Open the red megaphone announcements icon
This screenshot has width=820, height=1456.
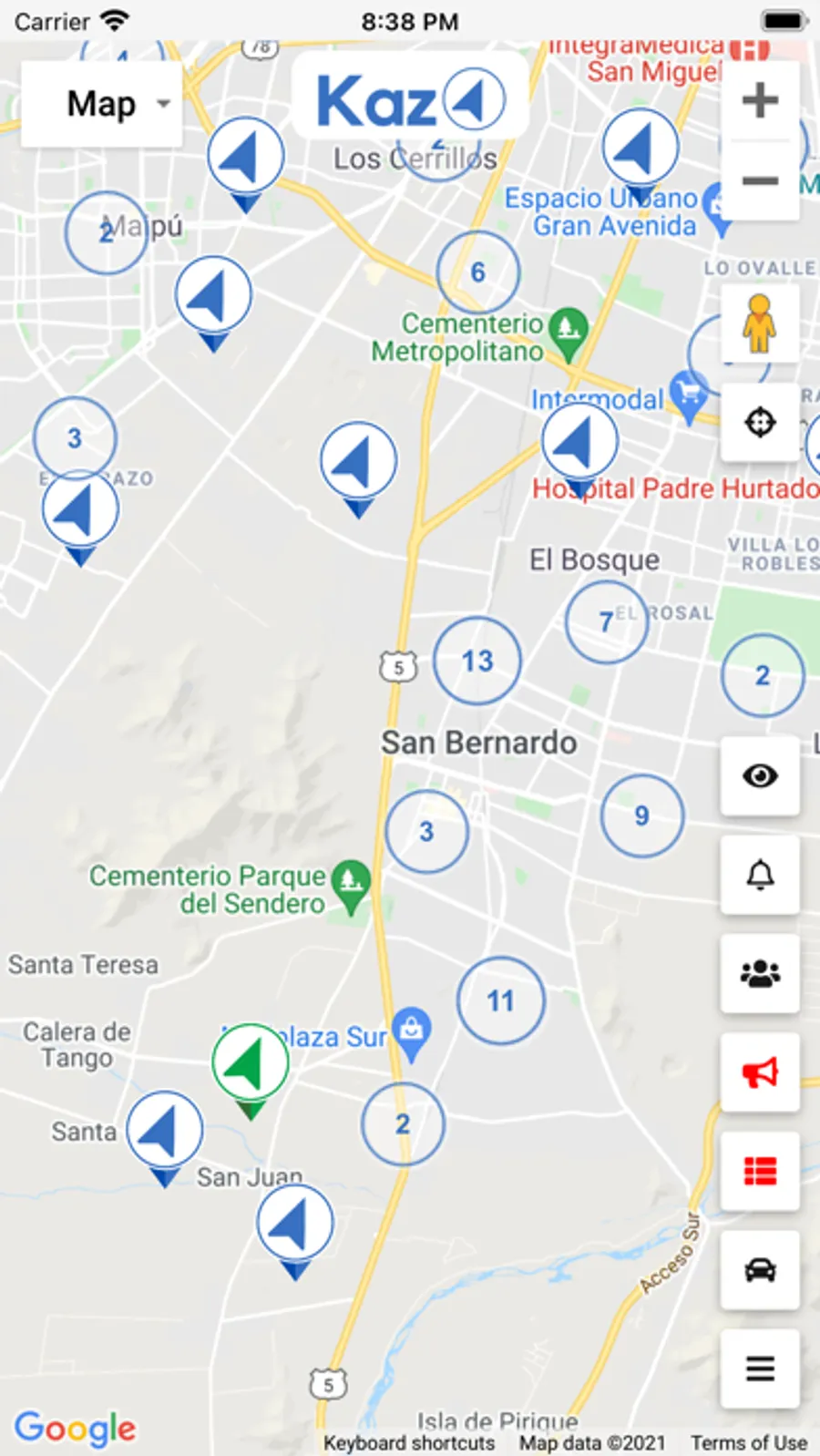click(x=760, y=1073)
